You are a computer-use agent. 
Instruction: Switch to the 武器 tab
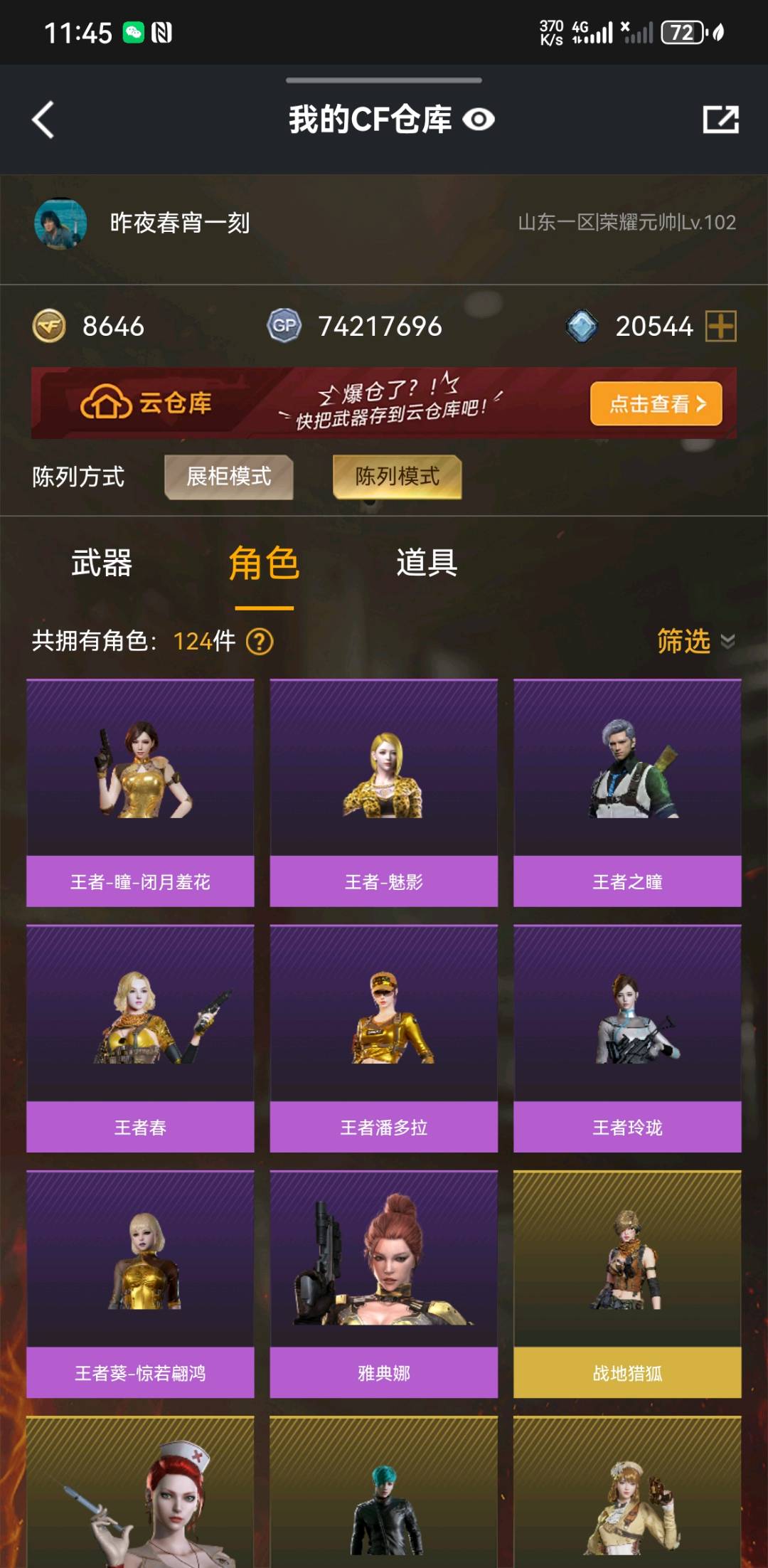coord(102,563)
